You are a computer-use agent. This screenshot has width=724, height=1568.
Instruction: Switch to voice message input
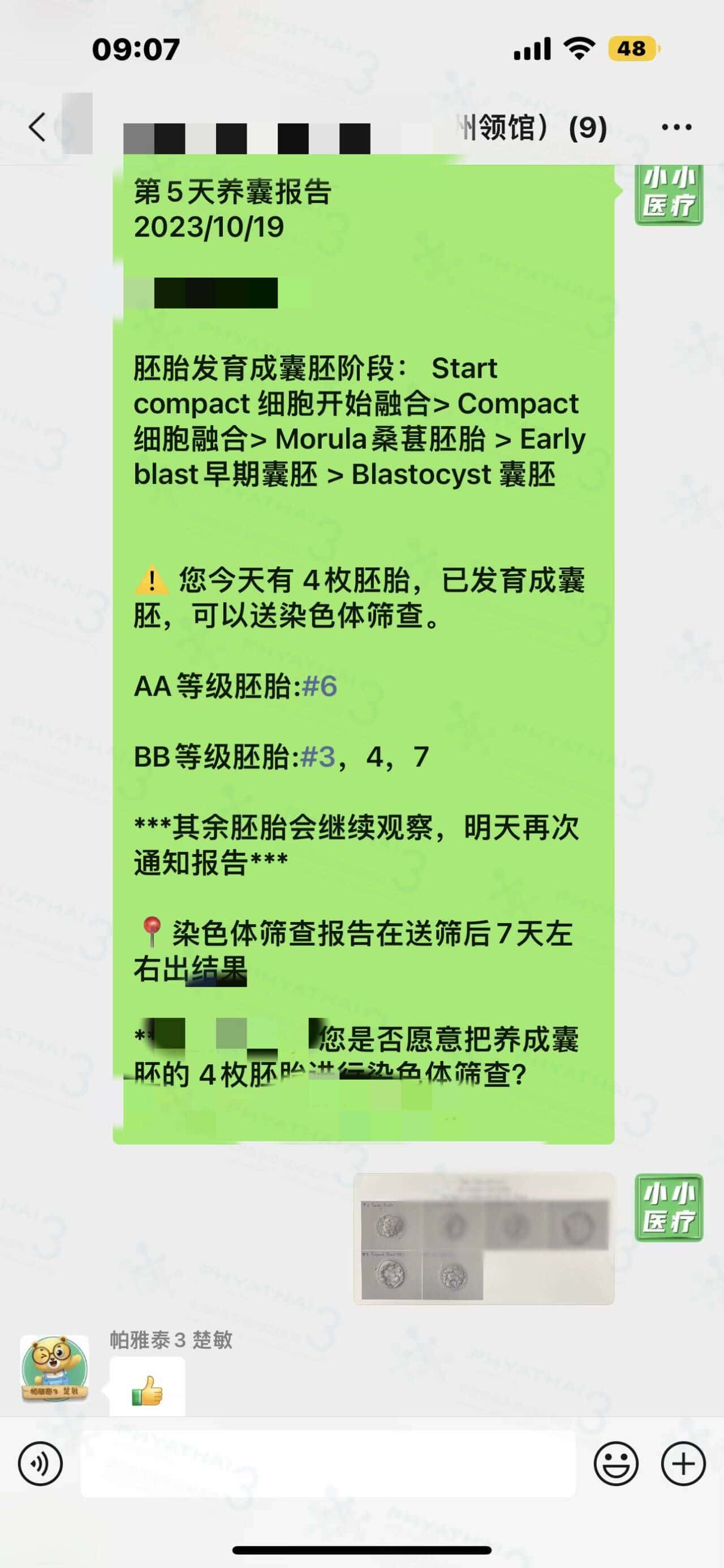pos(40,1463)
